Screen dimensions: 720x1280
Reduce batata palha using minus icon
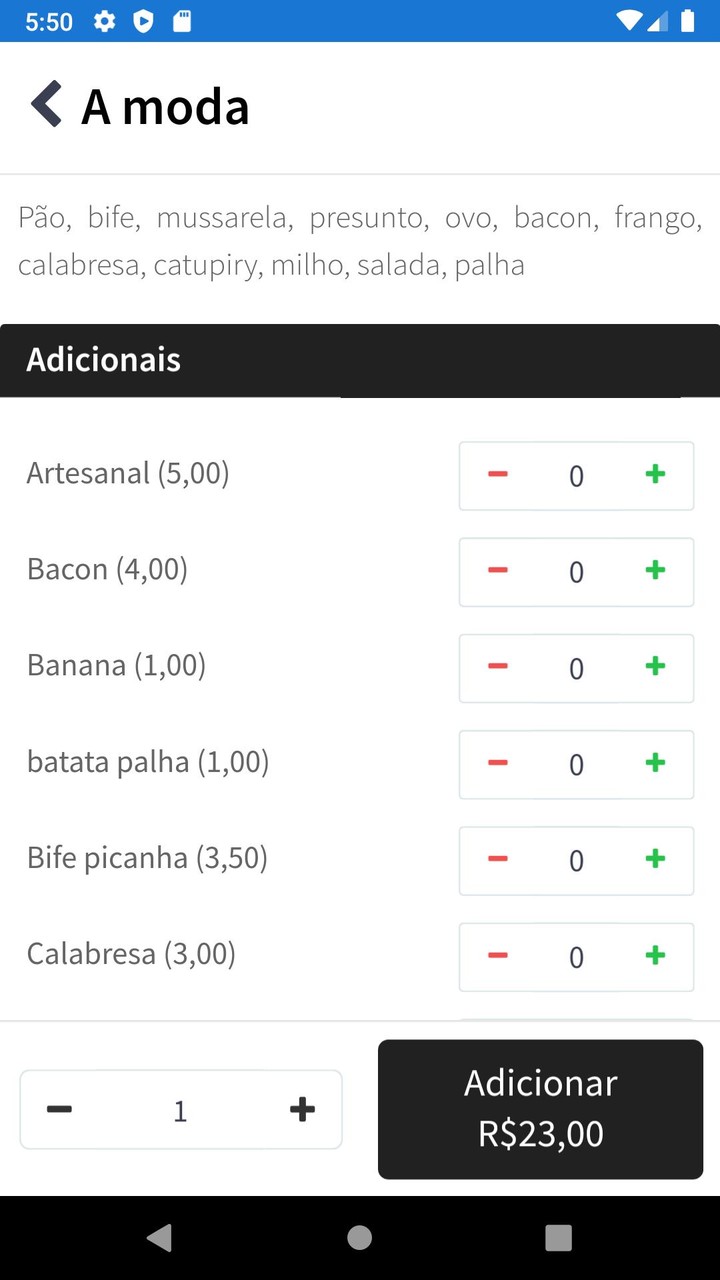tap(497, 763)
